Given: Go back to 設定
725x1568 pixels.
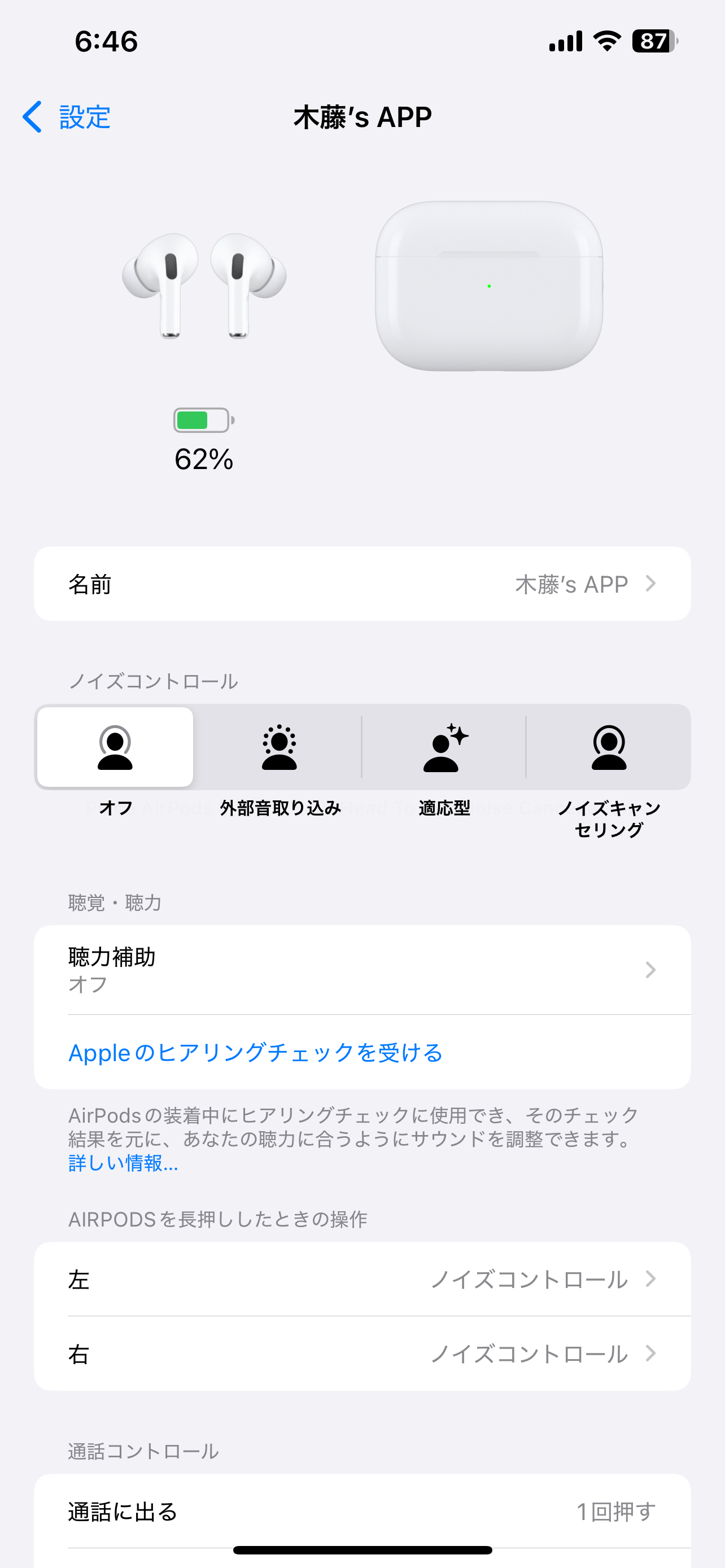Looking at the screenshot, I should 67,117.
